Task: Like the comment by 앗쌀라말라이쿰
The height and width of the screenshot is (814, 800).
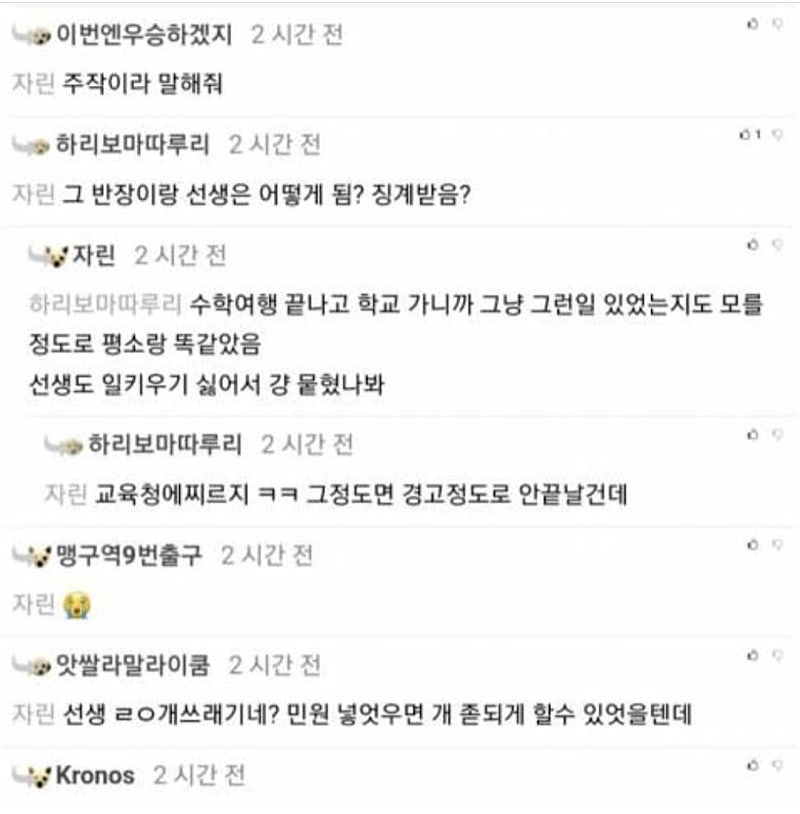Action: click(x=752, y=656)
